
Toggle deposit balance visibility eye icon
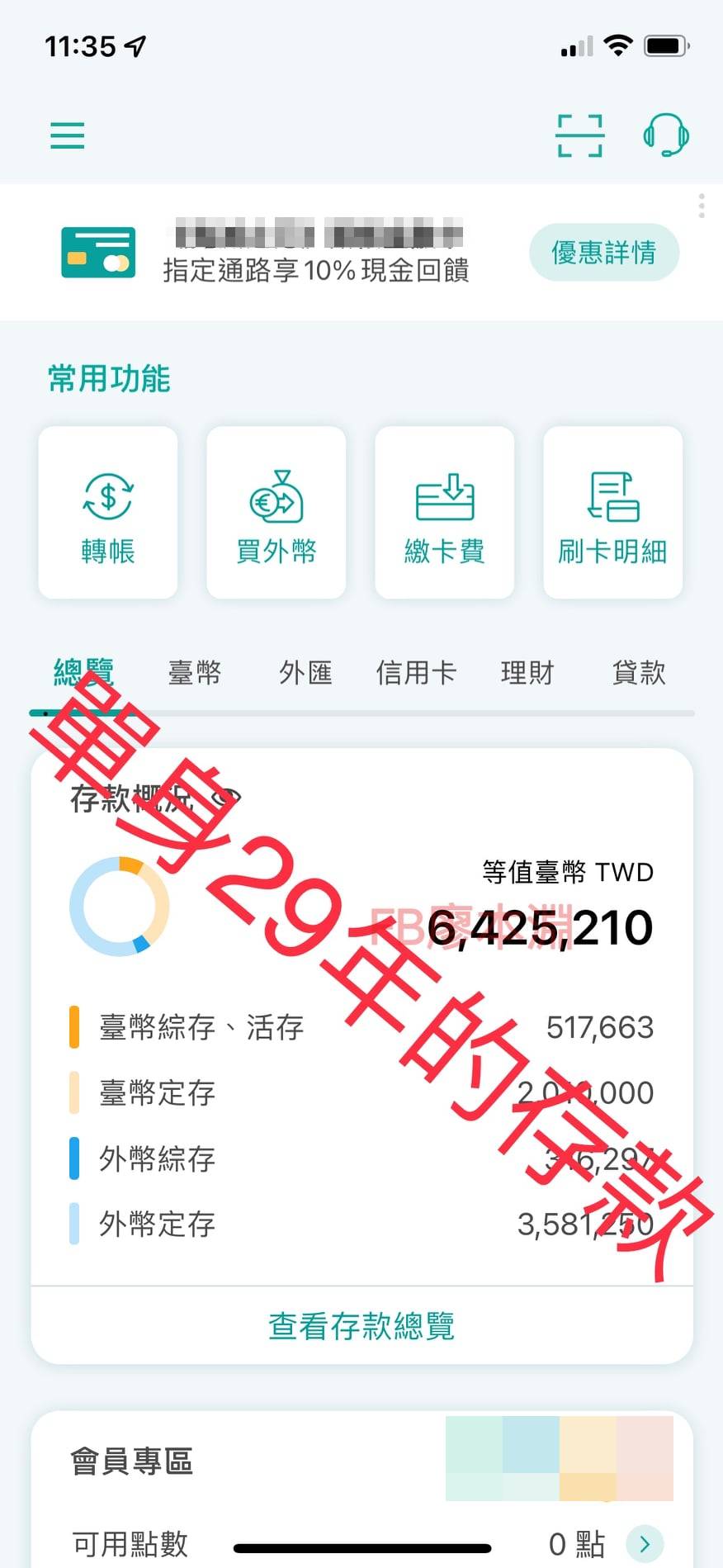click(226, 798)
